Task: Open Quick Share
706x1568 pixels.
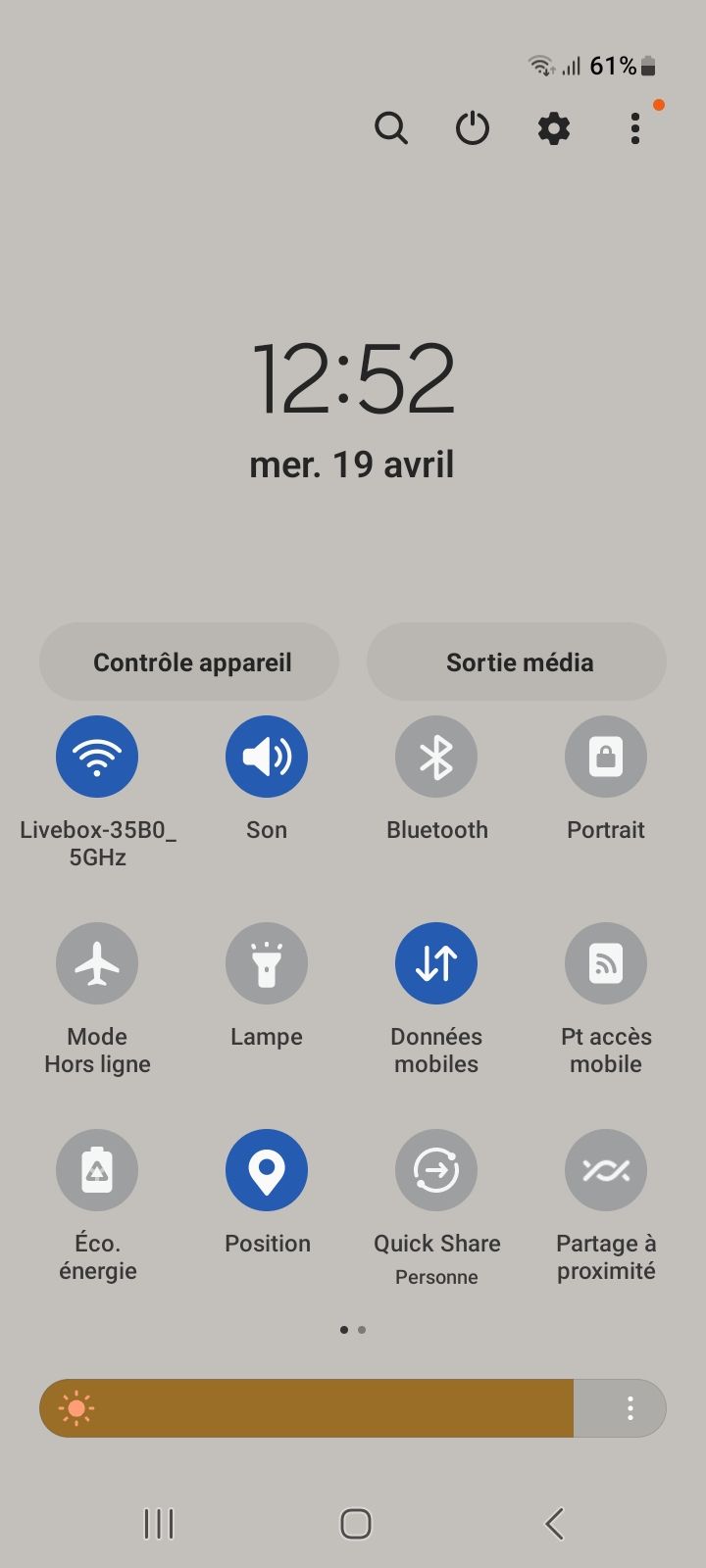Action: tap(436, 1169)
